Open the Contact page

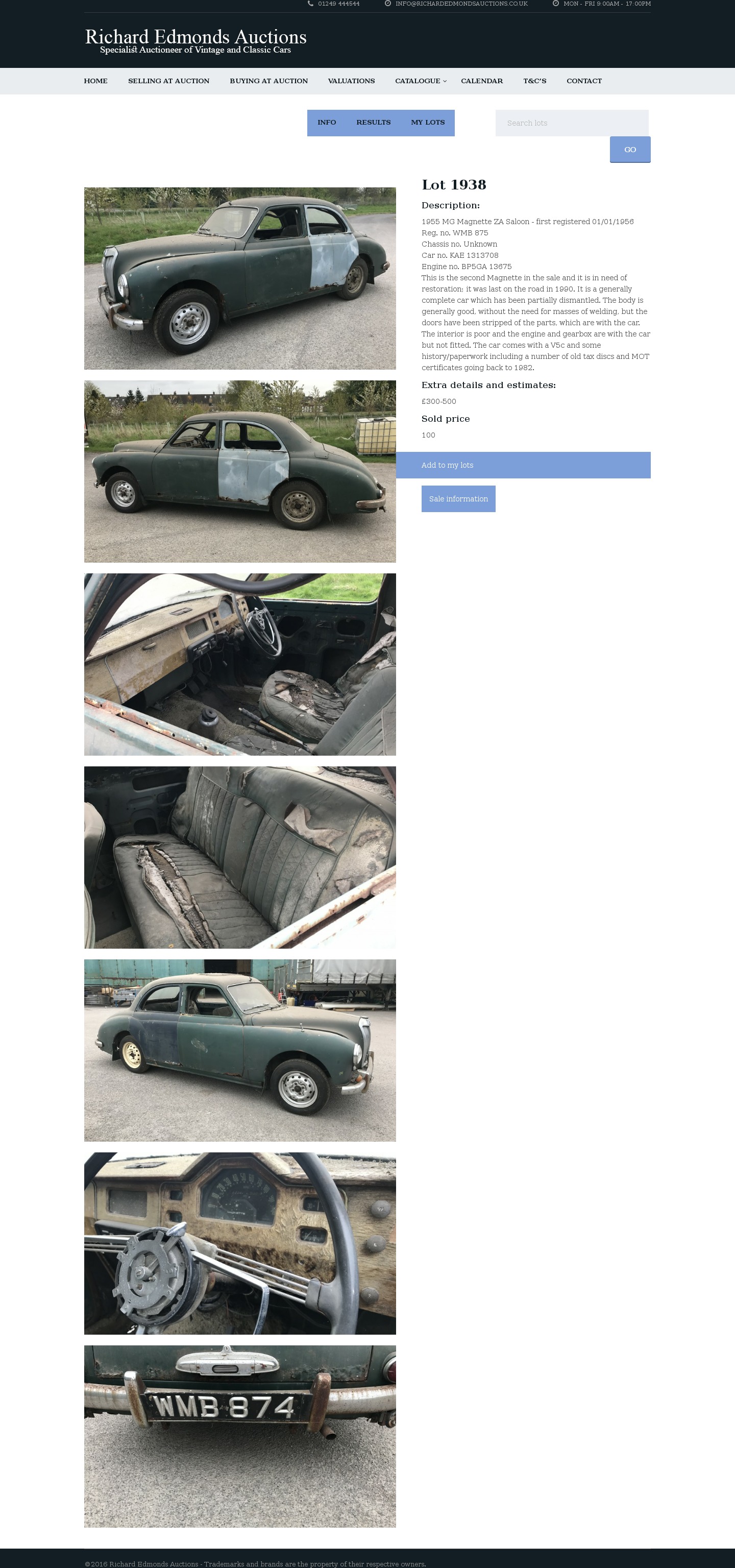[x=583, y=81]
